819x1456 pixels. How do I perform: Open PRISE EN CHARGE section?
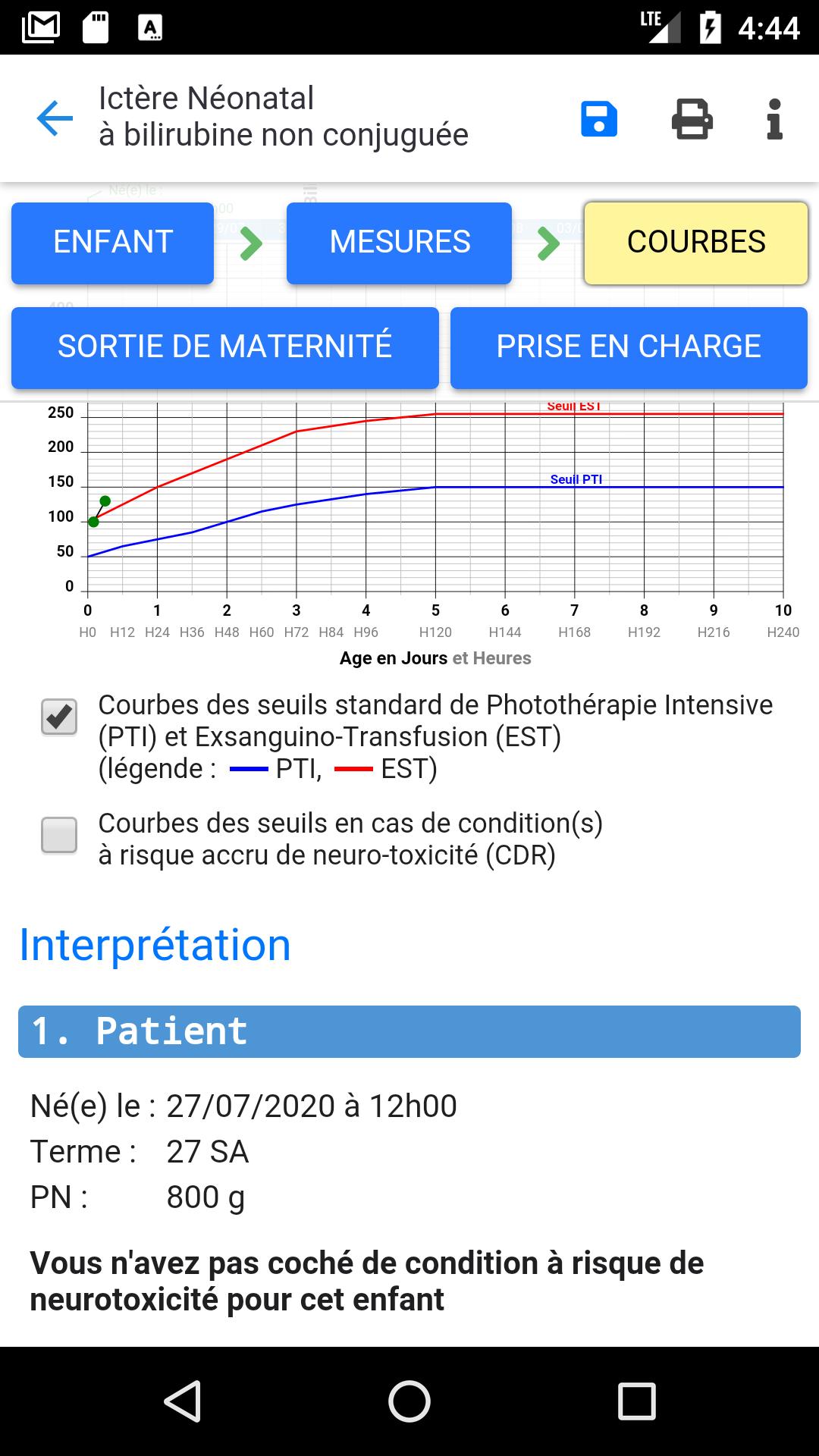click(629, 347)
